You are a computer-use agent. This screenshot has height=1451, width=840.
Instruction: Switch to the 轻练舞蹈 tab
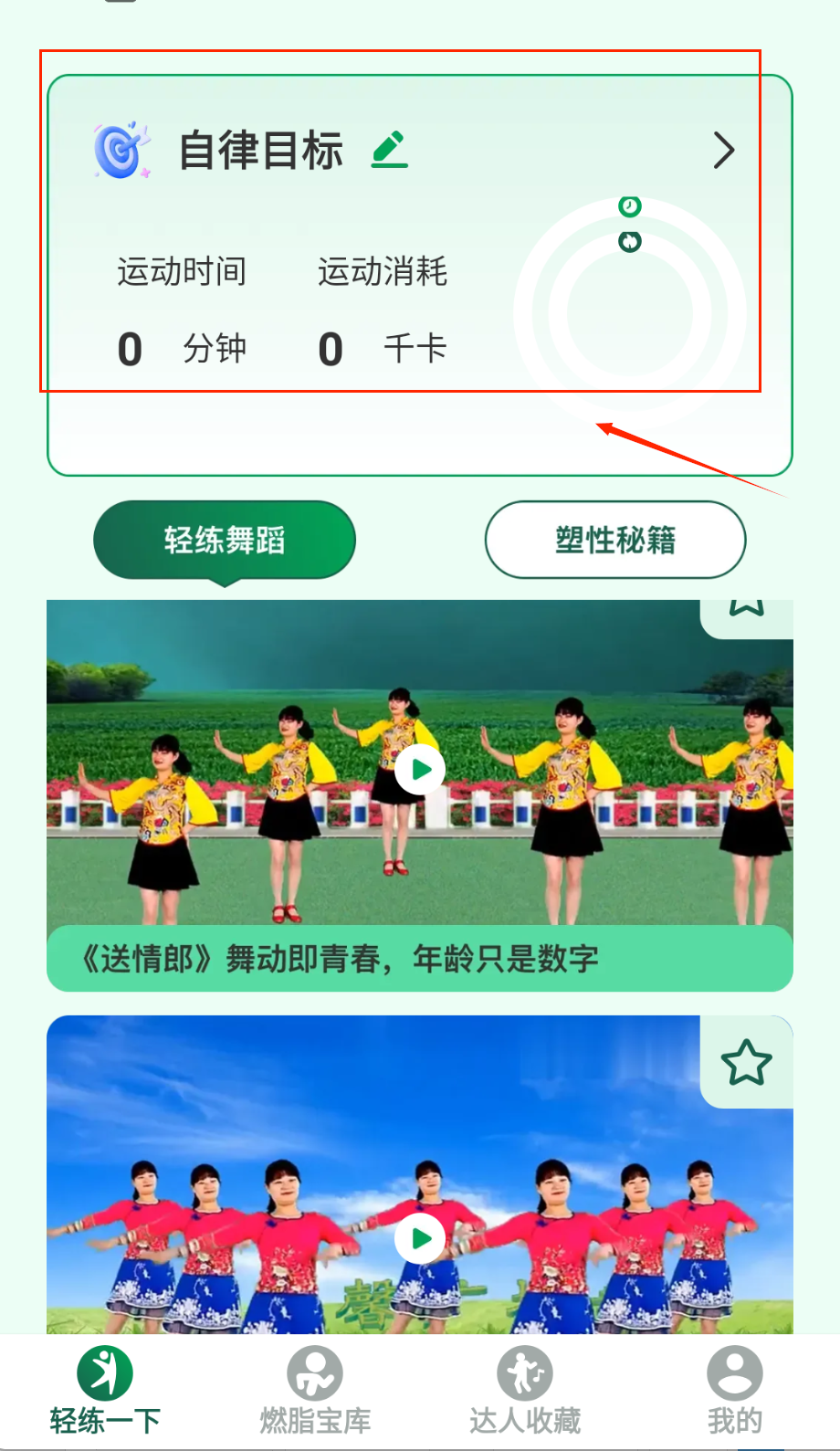coord(225,540)
